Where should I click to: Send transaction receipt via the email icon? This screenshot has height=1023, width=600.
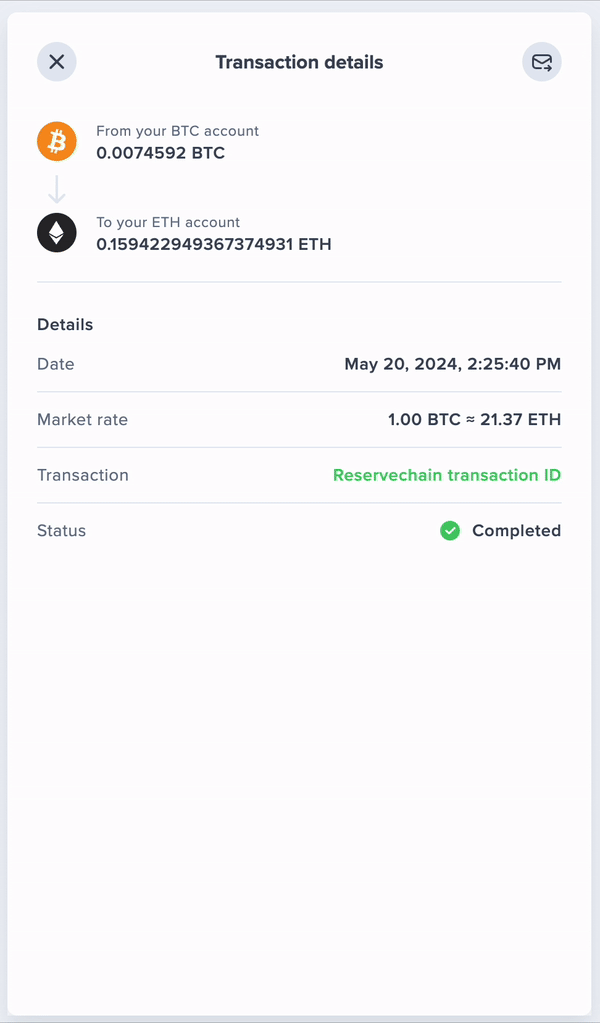542,62
